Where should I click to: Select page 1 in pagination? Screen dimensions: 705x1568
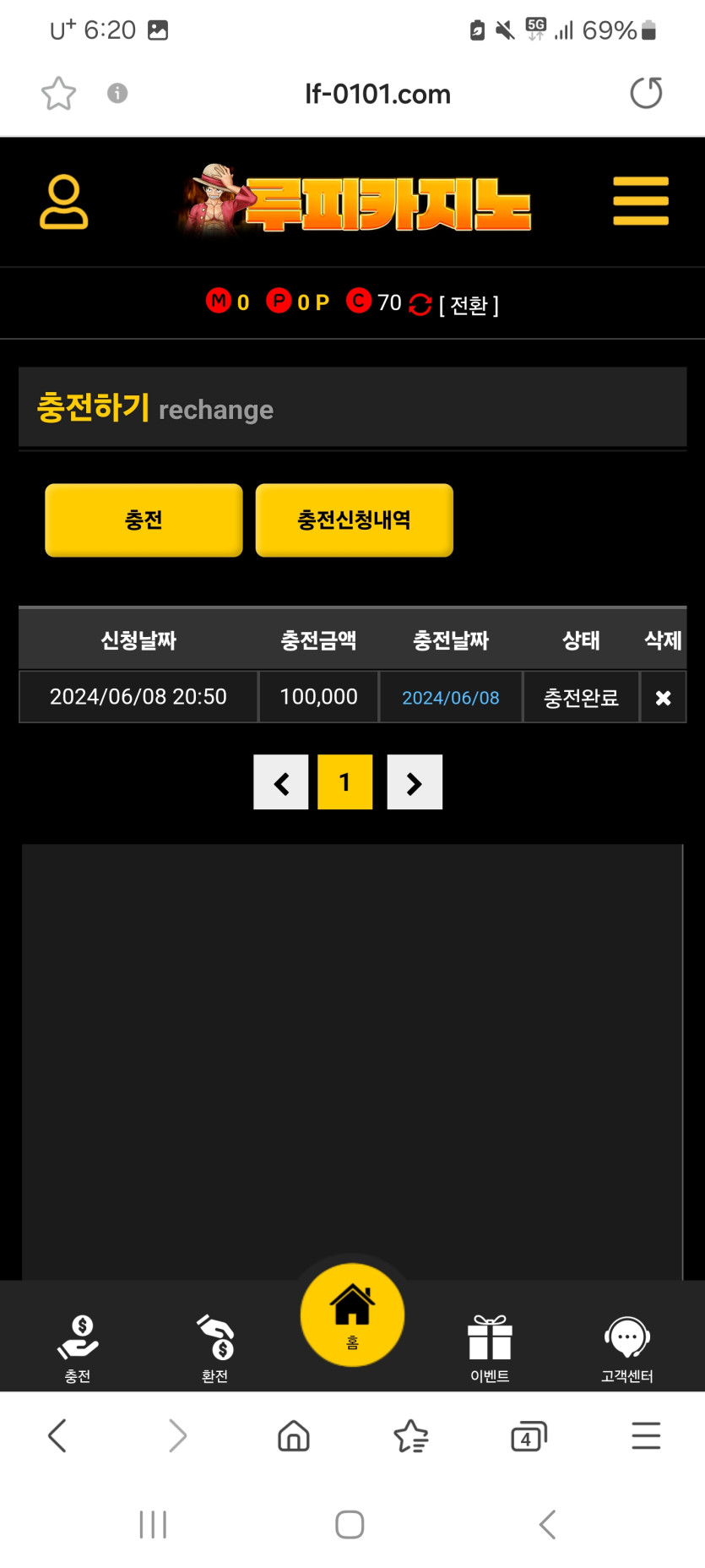point(344,782)
